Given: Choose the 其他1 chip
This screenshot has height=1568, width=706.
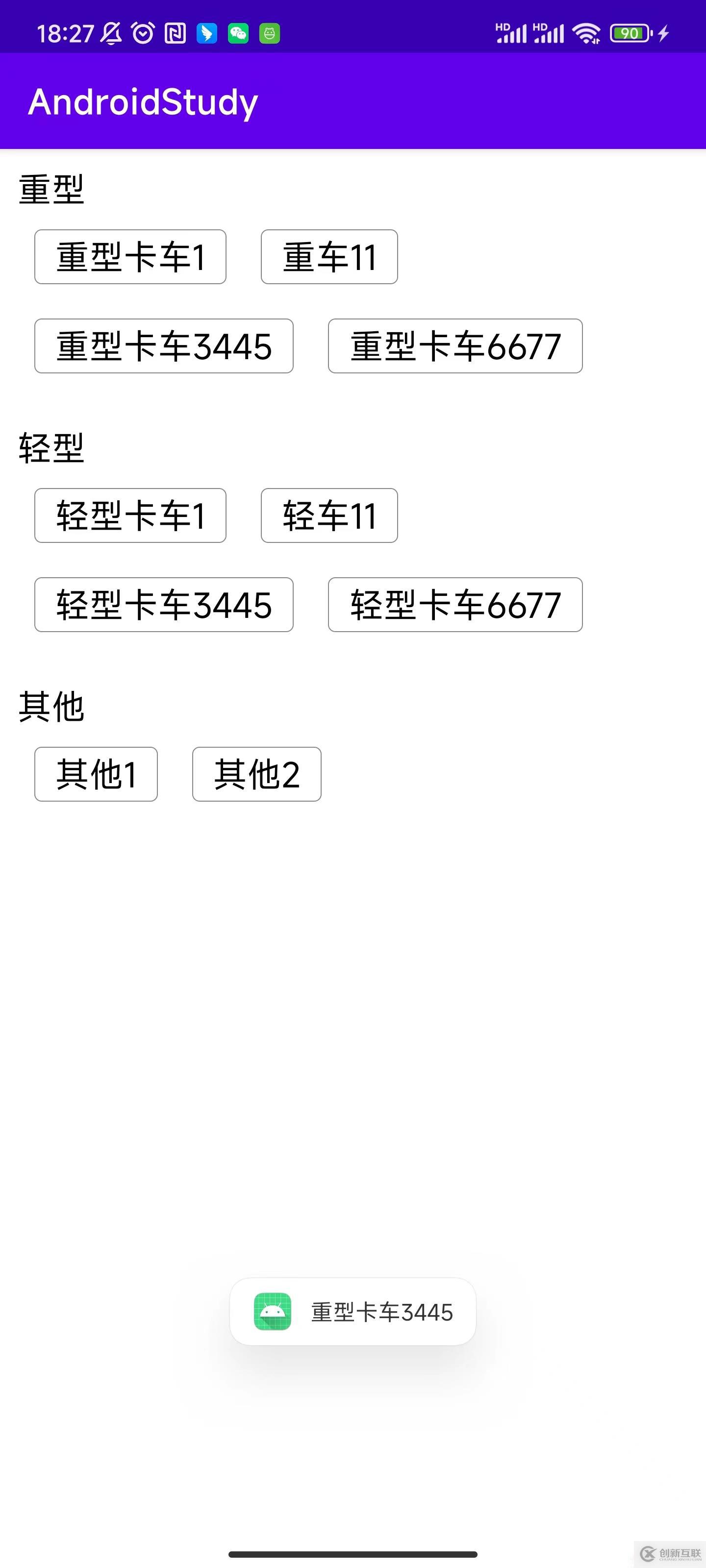Looking at the screenshot, I should click(96, 774).
